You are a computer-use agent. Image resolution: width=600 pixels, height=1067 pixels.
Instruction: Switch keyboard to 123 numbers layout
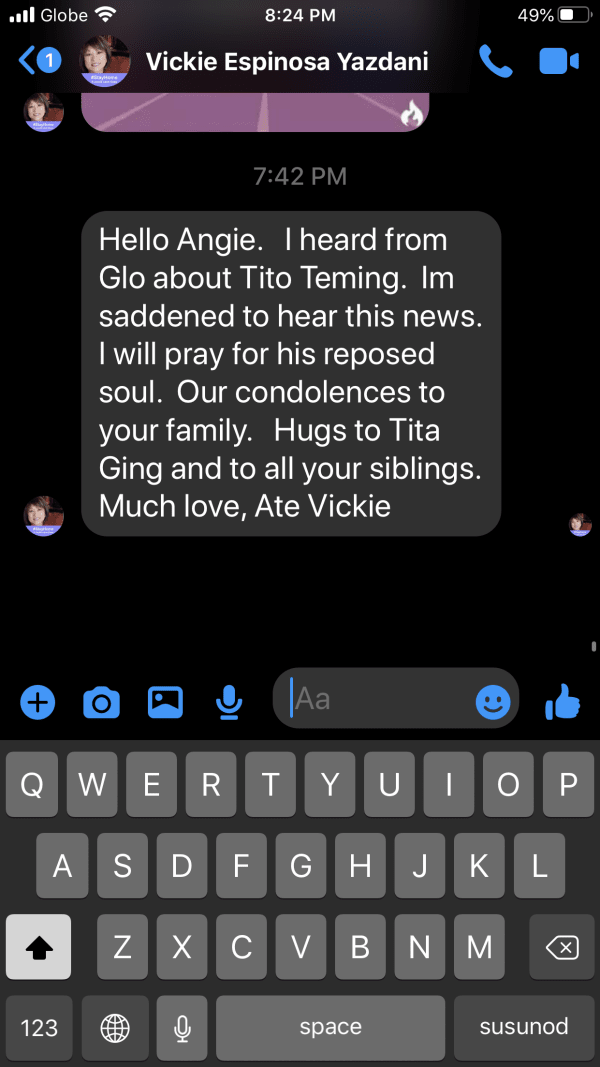pos(39,1026)
